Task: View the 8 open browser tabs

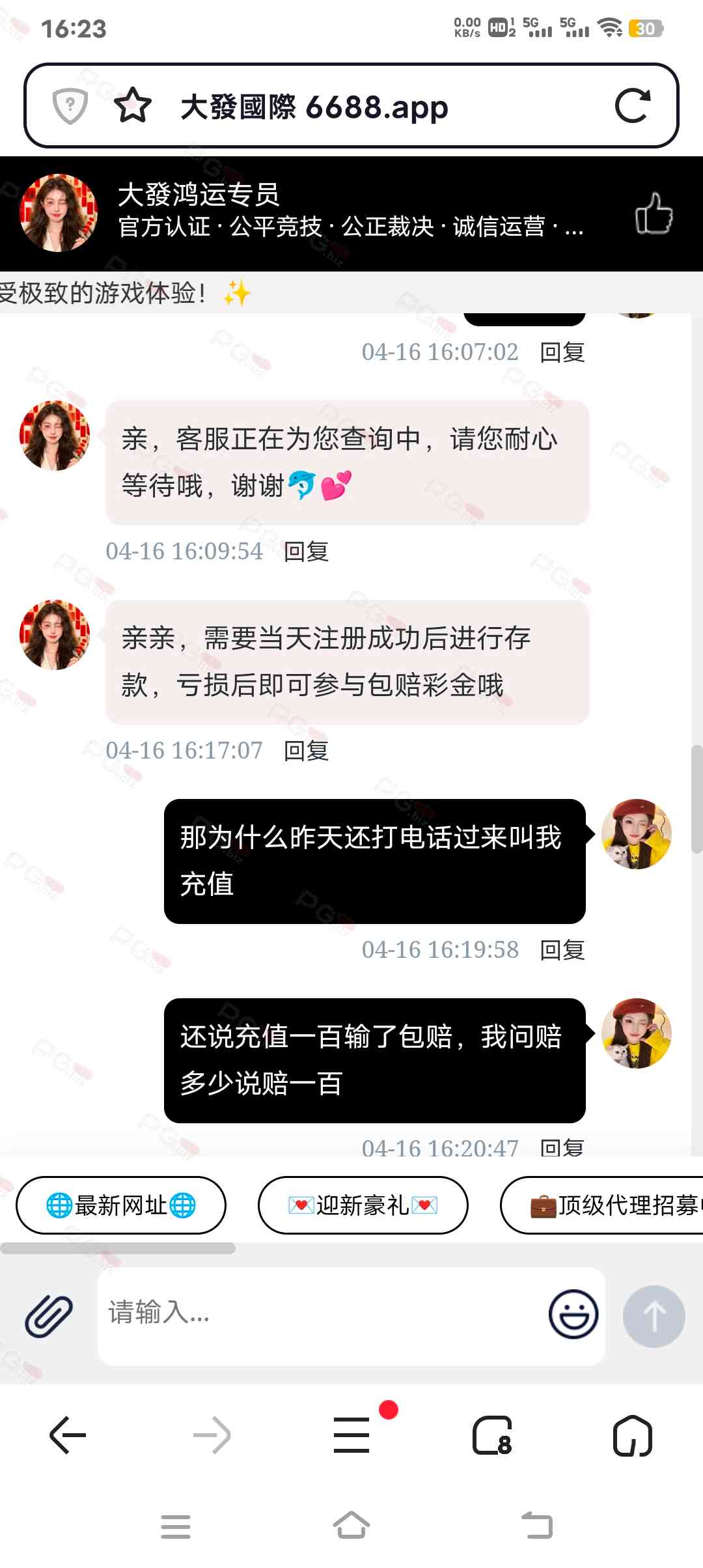Action: [x=492, y=1435]
